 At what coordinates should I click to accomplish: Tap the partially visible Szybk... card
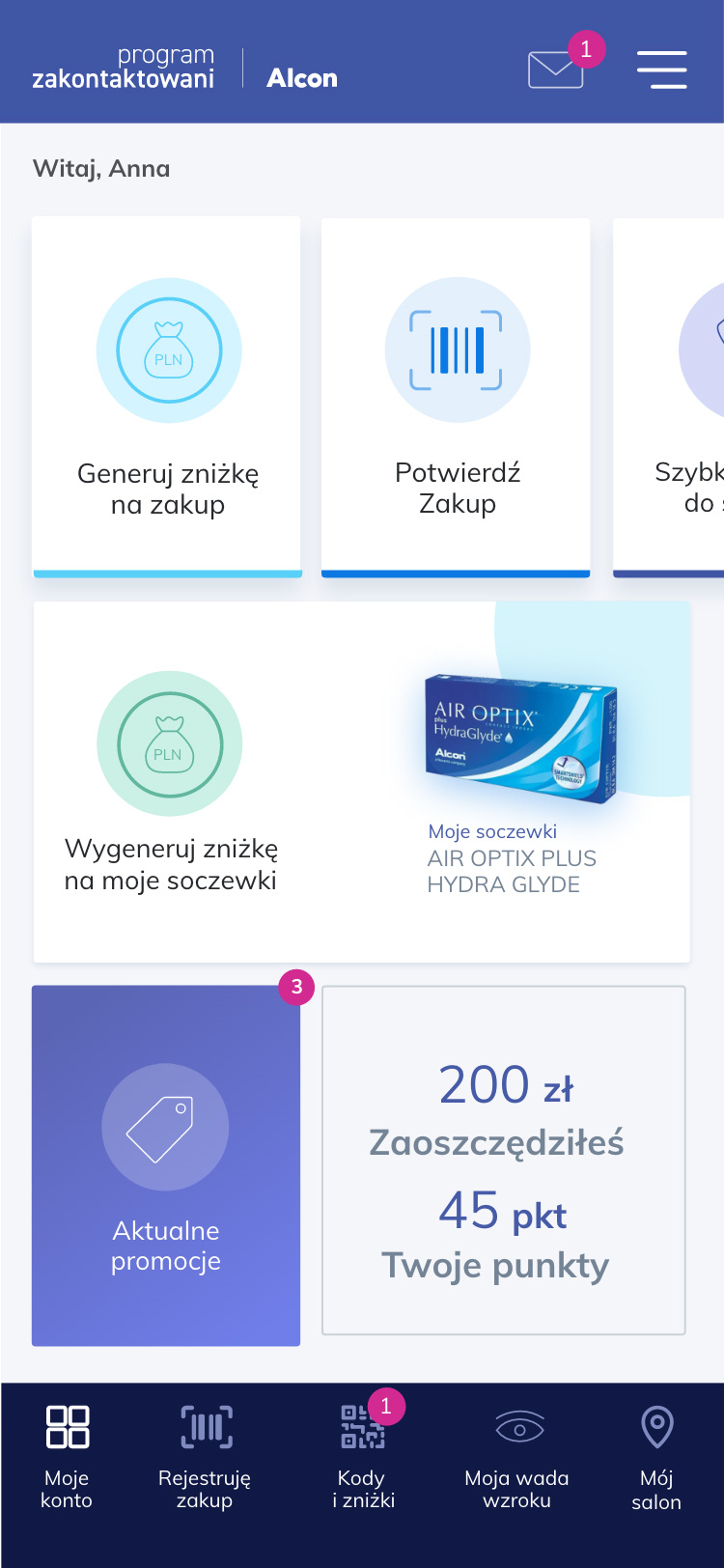pos(676,396)
